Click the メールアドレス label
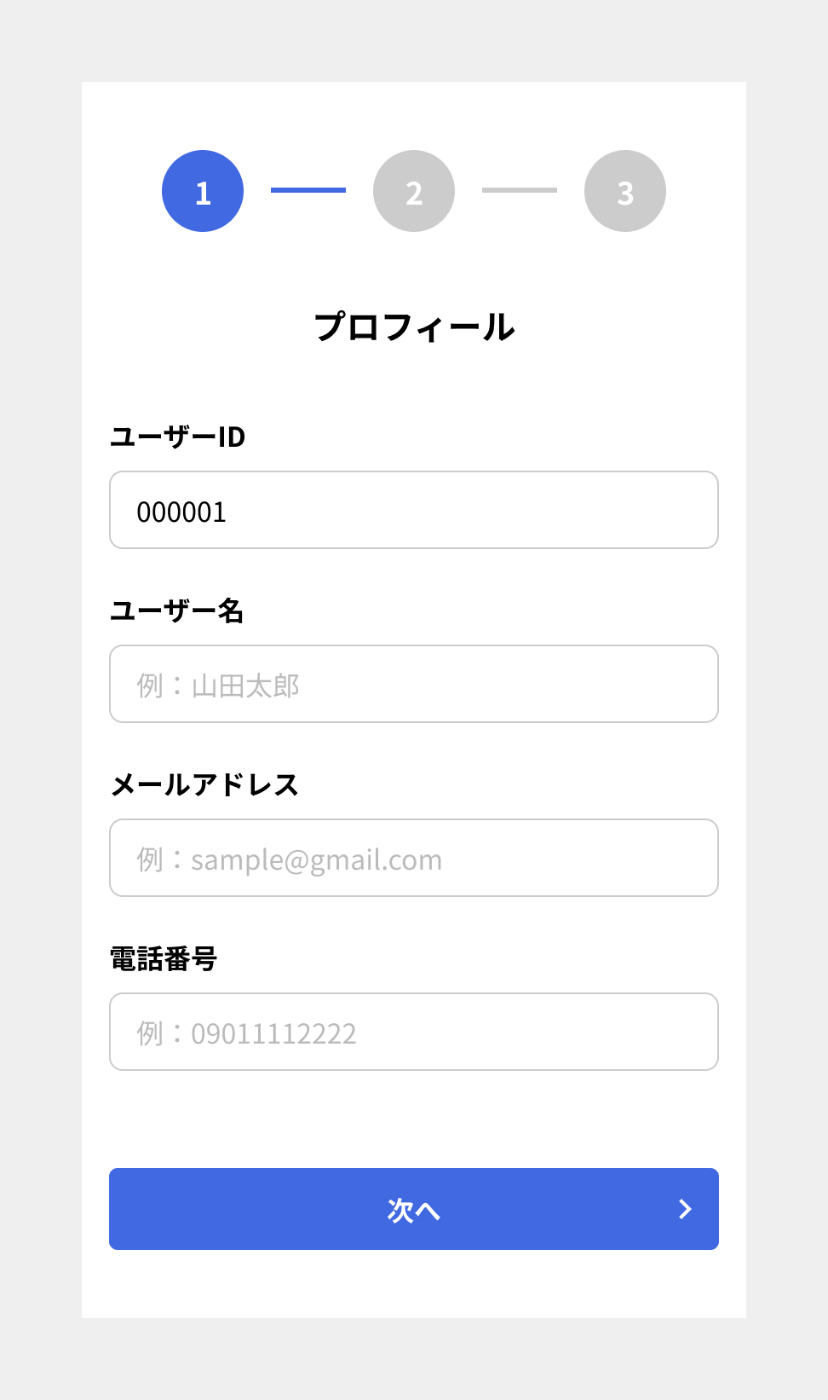Screen dimensions: 828x1400 point(204,785)
